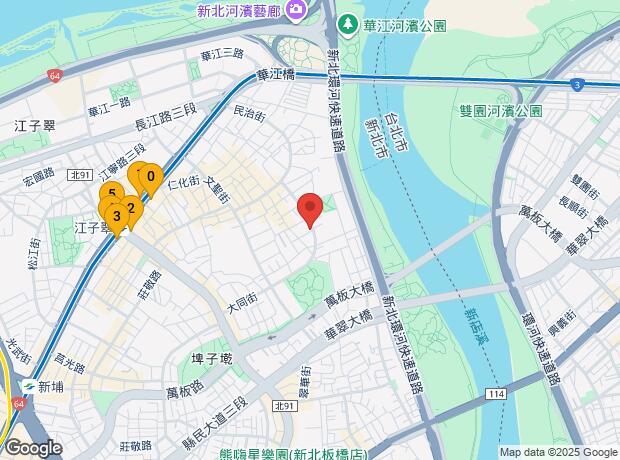Tap the red location pin
Viewport: 620px width, 460px height.
(310, 209)
